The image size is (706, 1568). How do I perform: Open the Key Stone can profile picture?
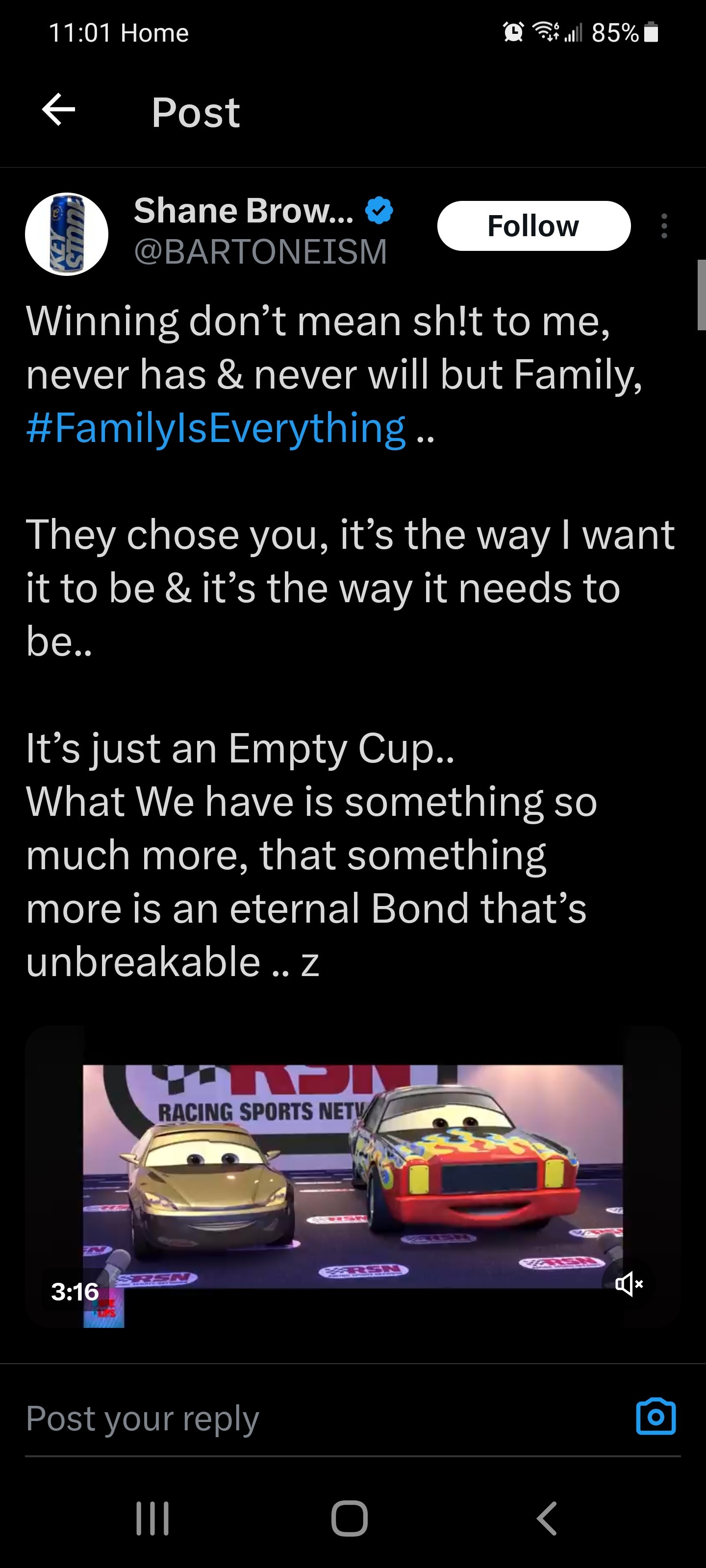point(67,234)
